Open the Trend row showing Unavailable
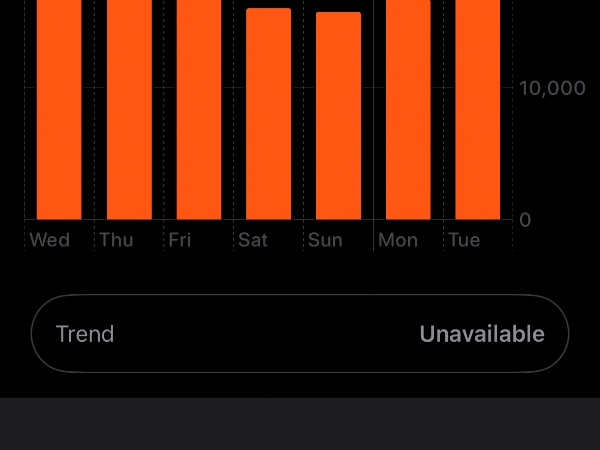This screenshot has height=450, width=600. pyautogui.click(x=300, y=333)
